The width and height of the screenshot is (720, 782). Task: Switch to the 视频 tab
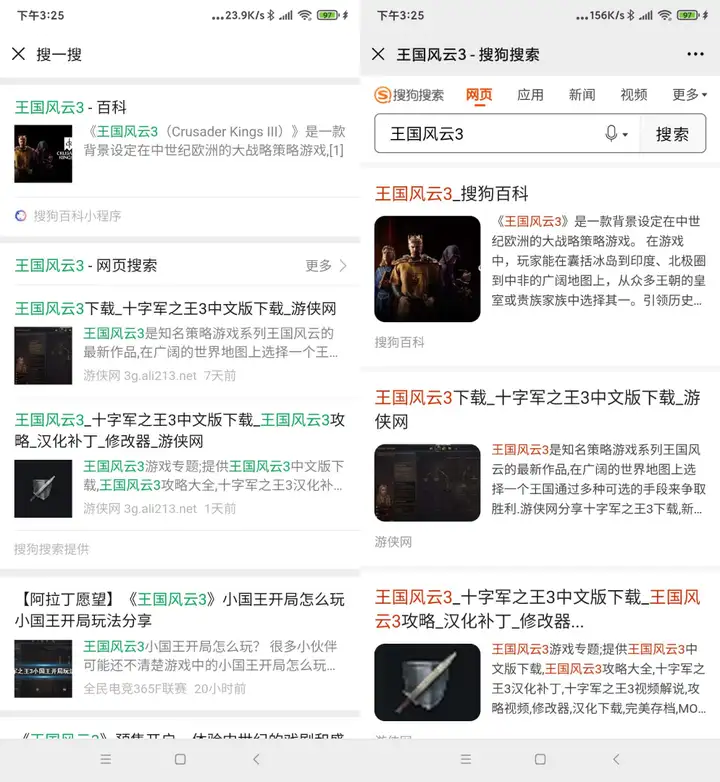pyautogui.click(x=634, y=95)
